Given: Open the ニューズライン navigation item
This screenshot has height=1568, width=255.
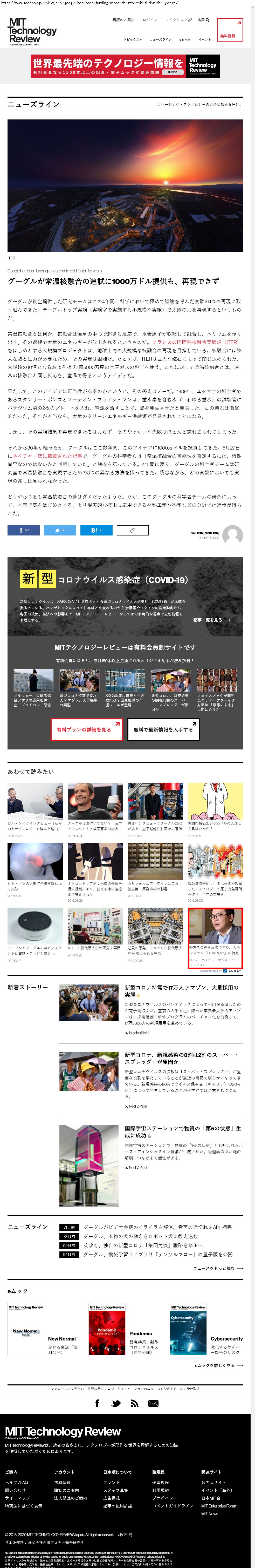Looking at the screenshot, I should click(161, 39).
